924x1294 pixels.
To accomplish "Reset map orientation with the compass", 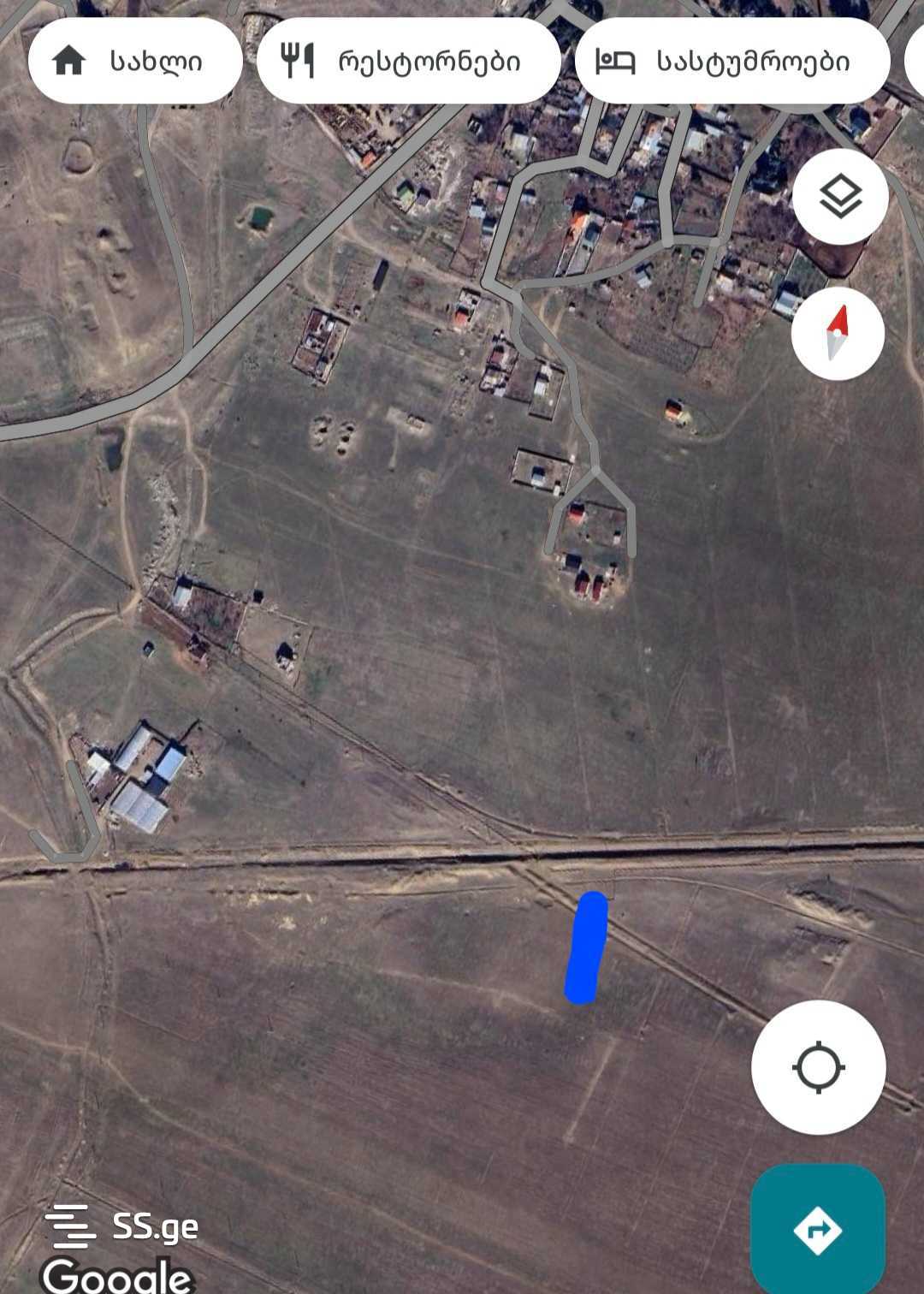I will [838, 333].
